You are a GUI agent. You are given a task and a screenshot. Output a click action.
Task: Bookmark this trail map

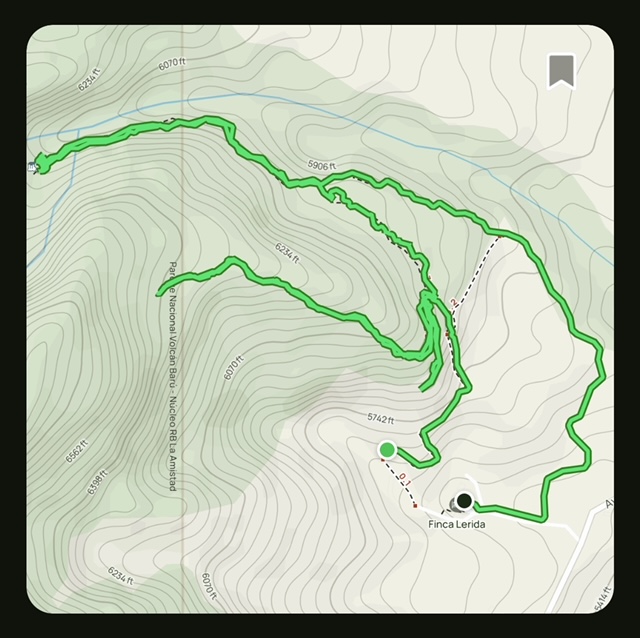(561, 71)
